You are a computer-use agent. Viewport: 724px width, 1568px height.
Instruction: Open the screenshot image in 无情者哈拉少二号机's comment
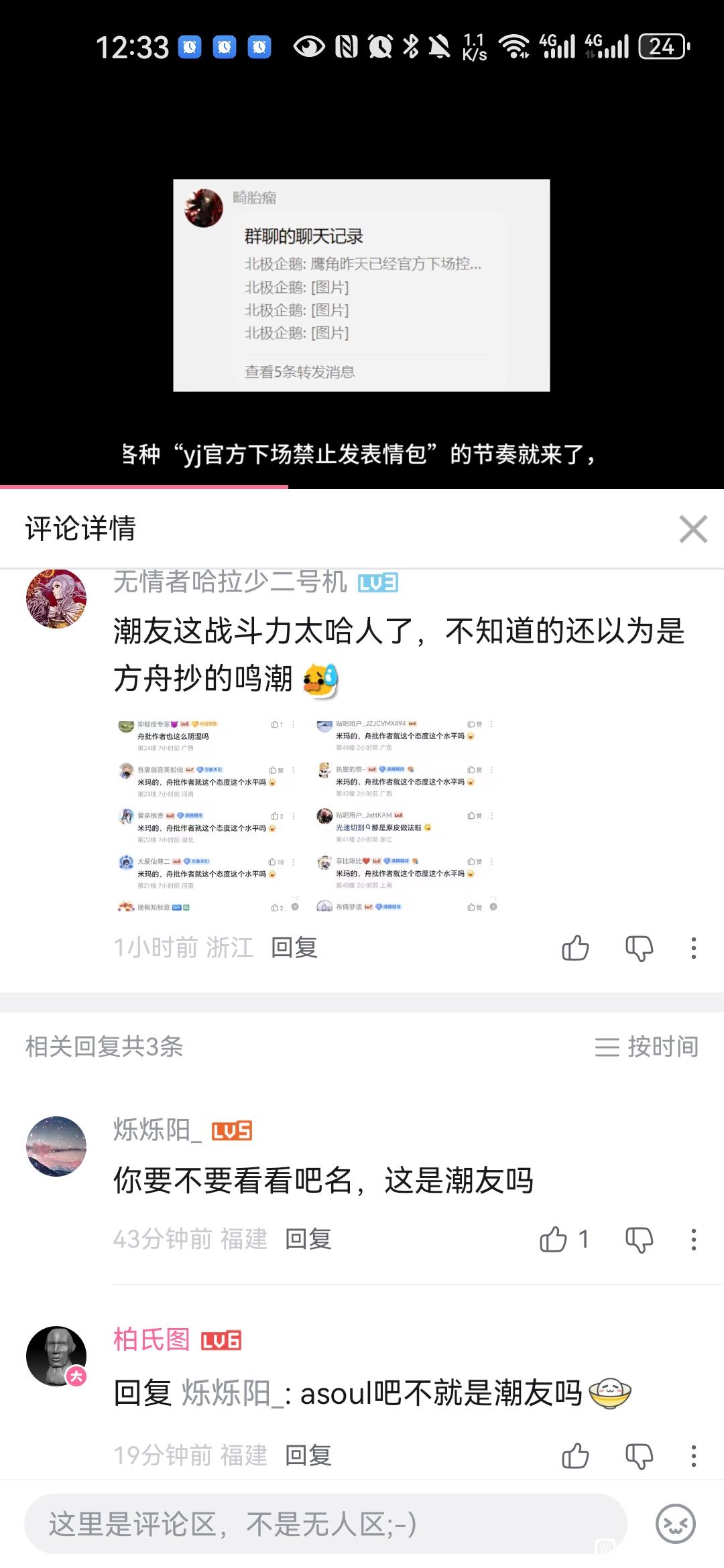[308, 814]
